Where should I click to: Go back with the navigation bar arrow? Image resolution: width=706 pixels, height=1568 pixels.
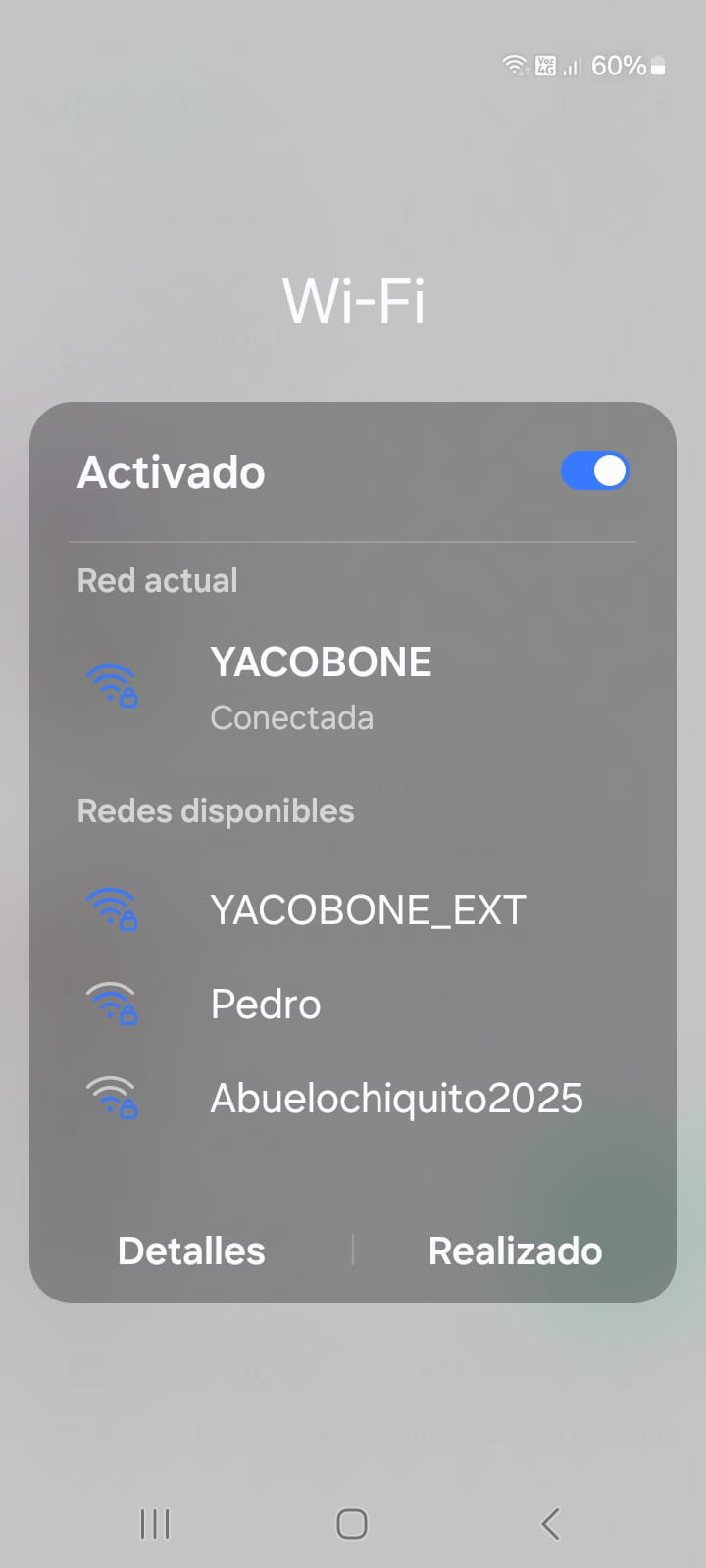[550, 1524]
